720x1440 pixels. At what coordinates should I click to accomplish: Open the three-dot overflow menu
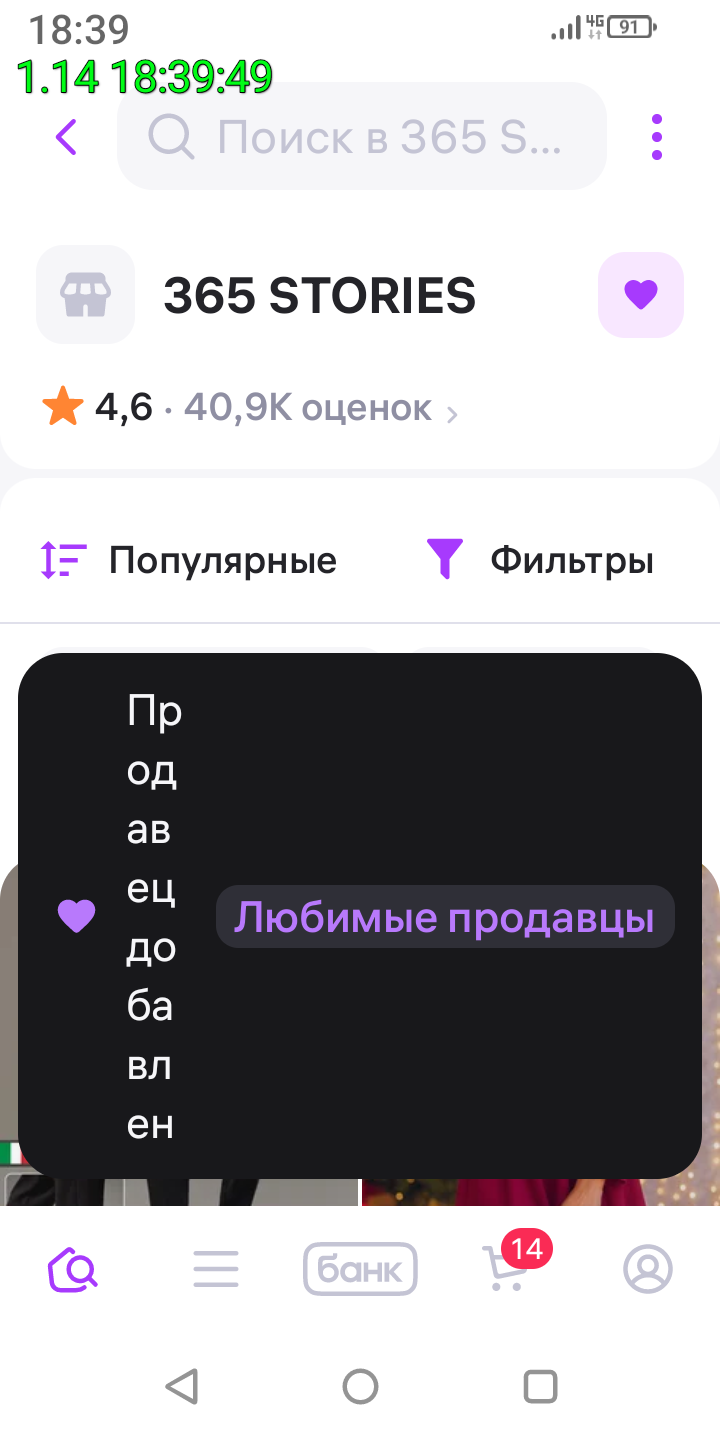click(656, 137)
